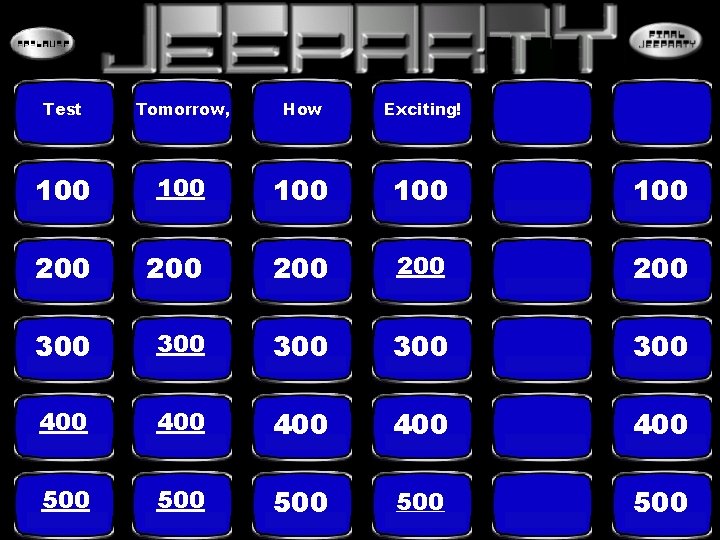Pick the 300 tile under Test
The image size is (720, 540).
point(63,348)
